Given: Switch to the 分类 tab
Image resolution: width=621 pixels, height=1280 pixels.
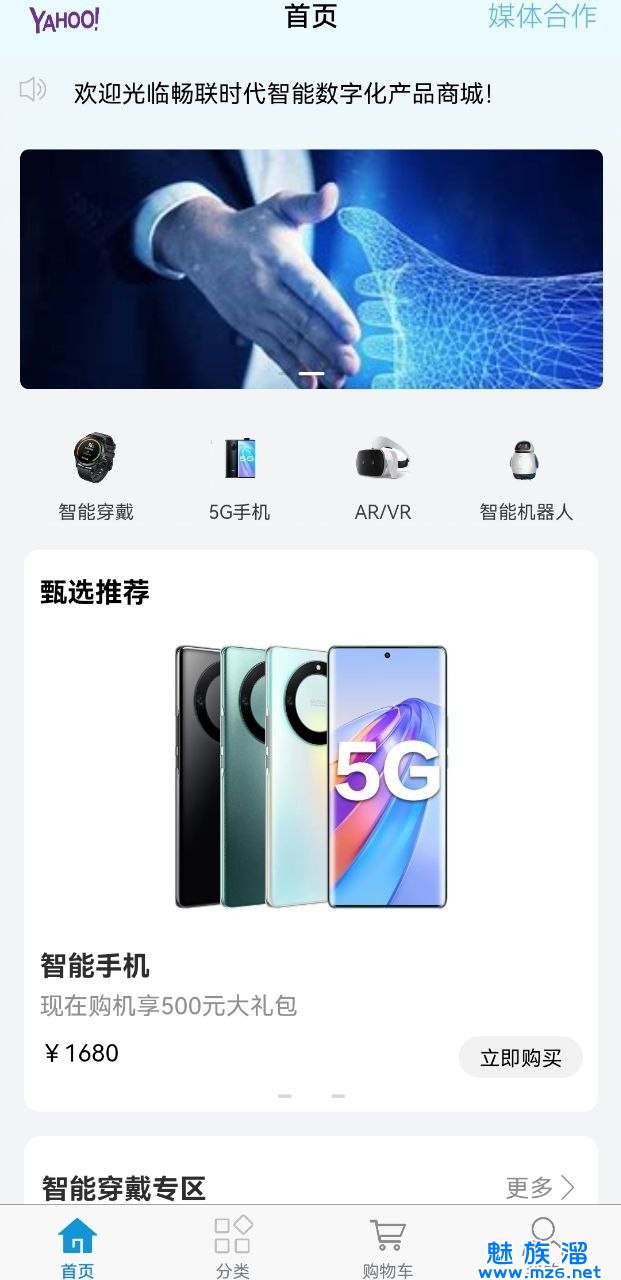Looking at the screenshot, I should pyautogui.click(x=232, y=1246).
